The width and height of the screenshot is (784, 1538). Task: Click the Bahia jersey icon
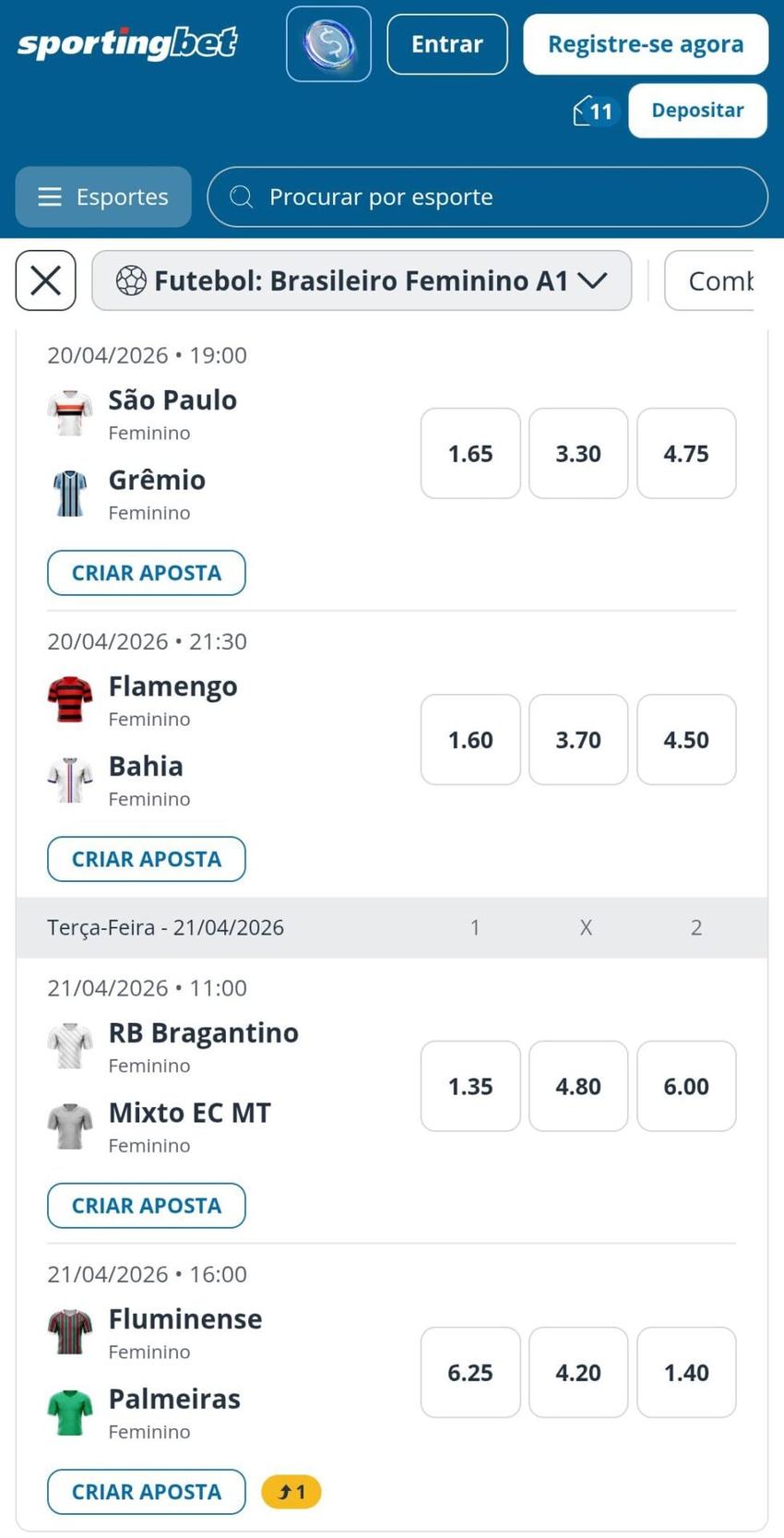pos(70,780)
